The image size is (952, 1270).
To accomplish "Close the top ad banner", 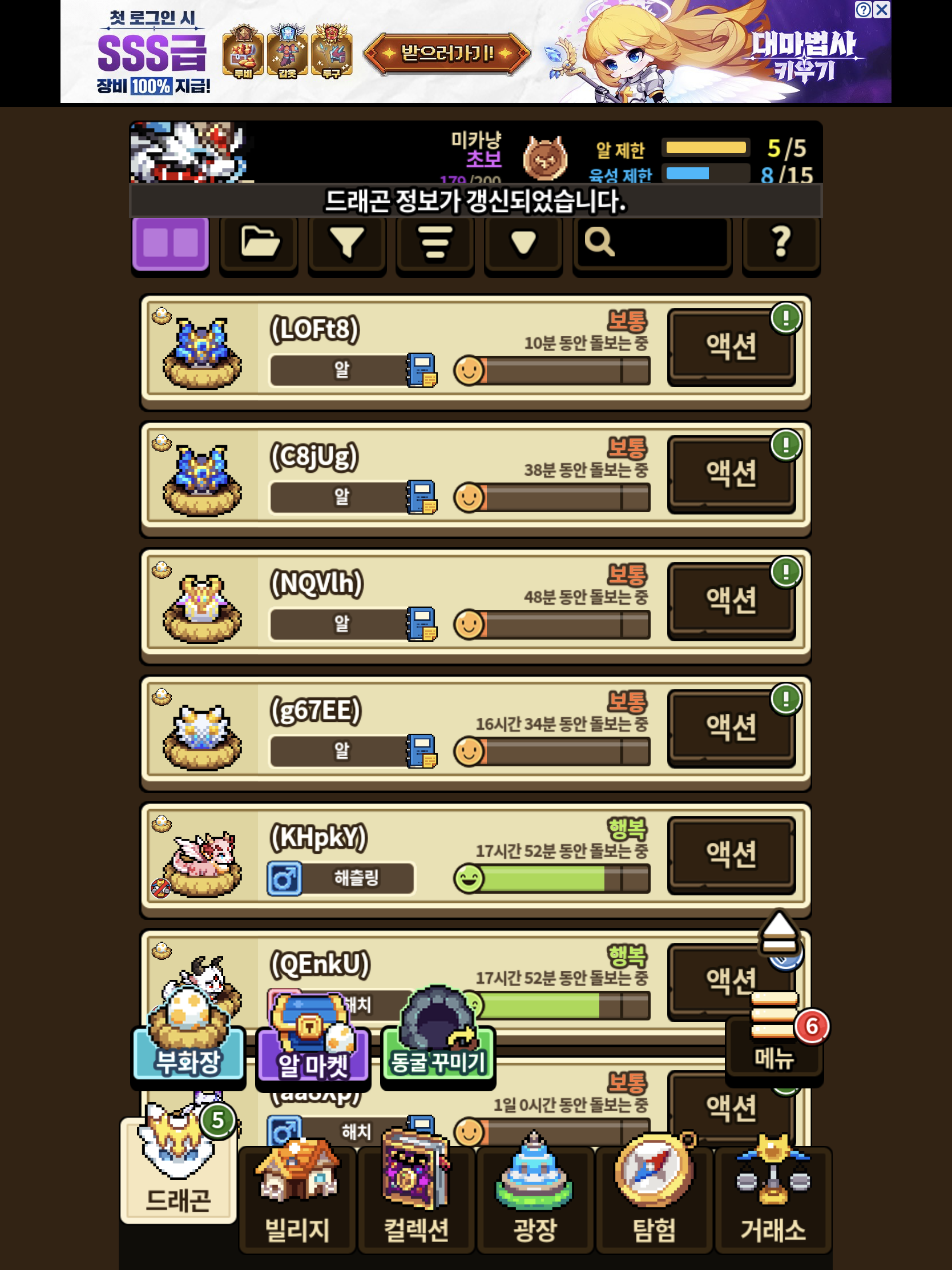I will (882, 9).
